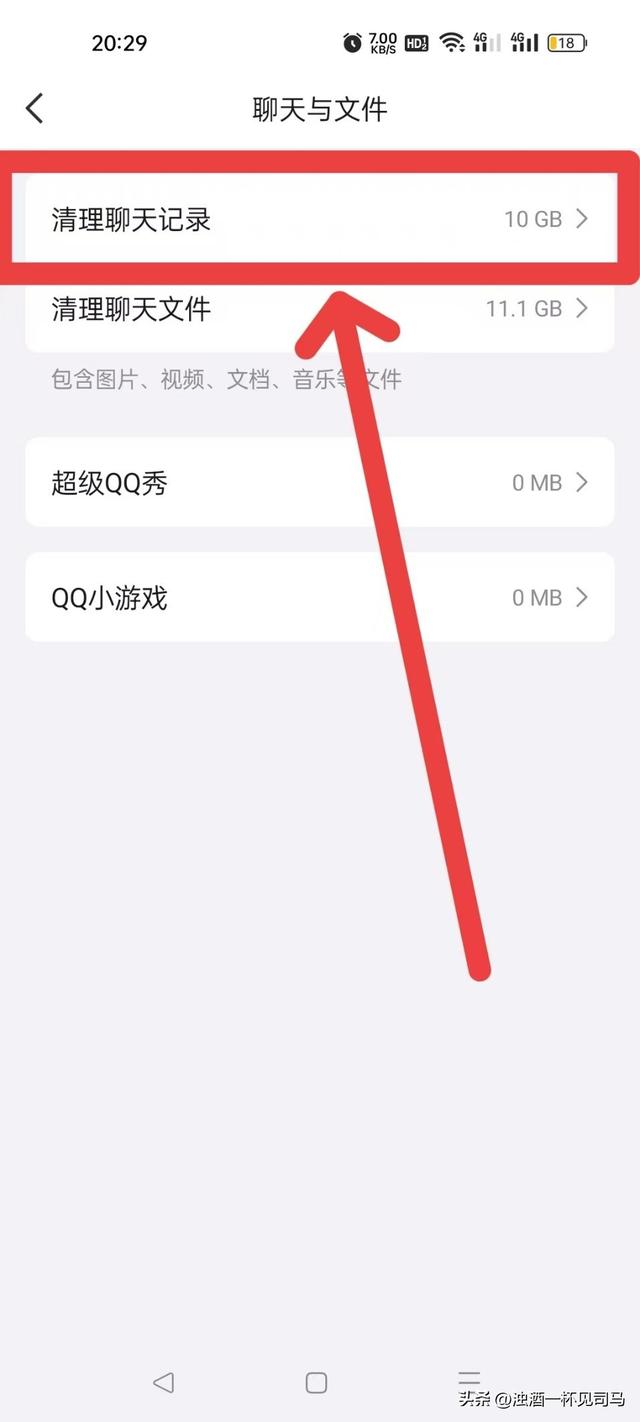The image size is (640, 1422).
Task: Open 超级QQ秀 storage row
Action: click(319, 483)
